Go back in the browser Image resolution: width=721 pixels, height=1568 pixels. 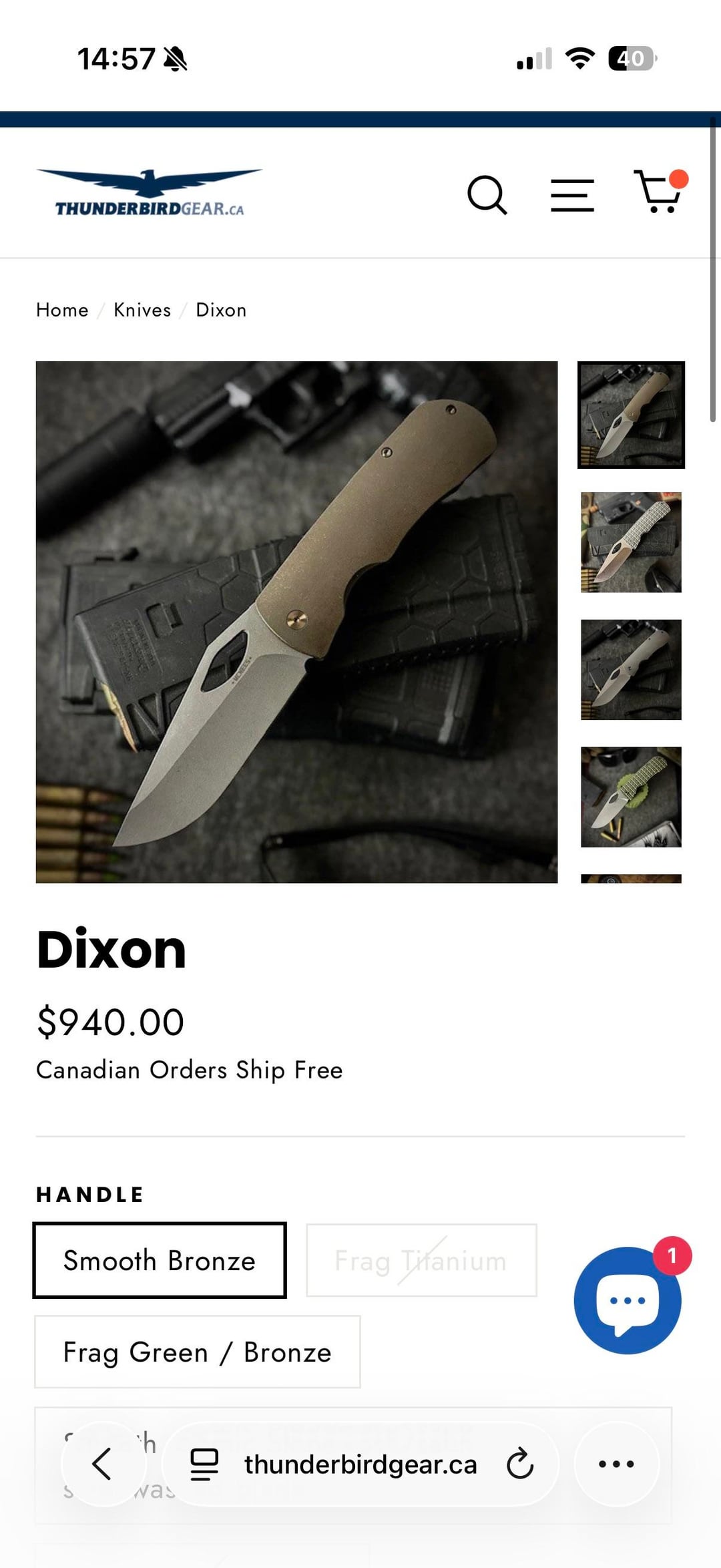[x=103, y=1464]
